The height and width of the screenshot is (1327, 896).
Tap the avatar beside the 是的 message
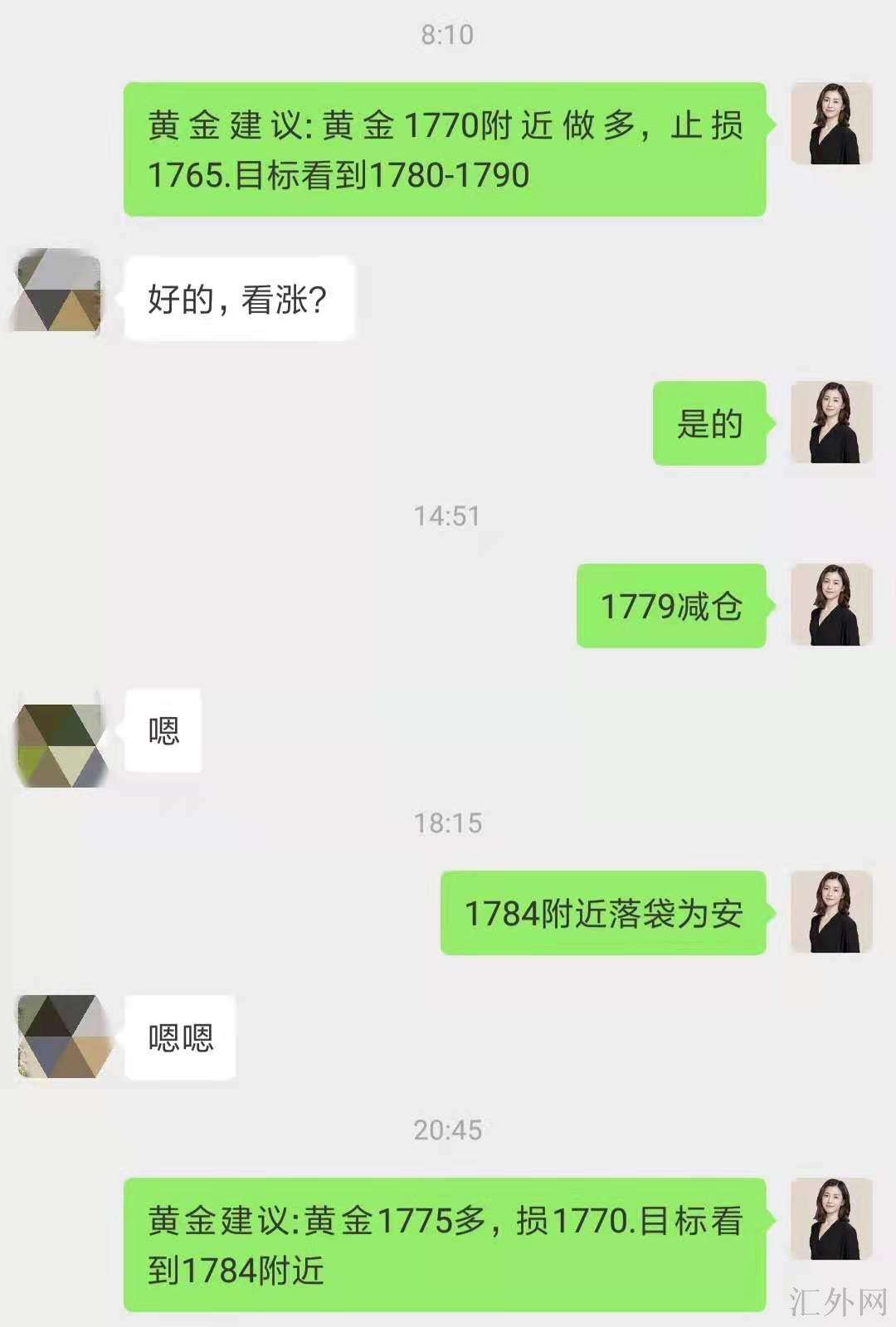(831, 422)
